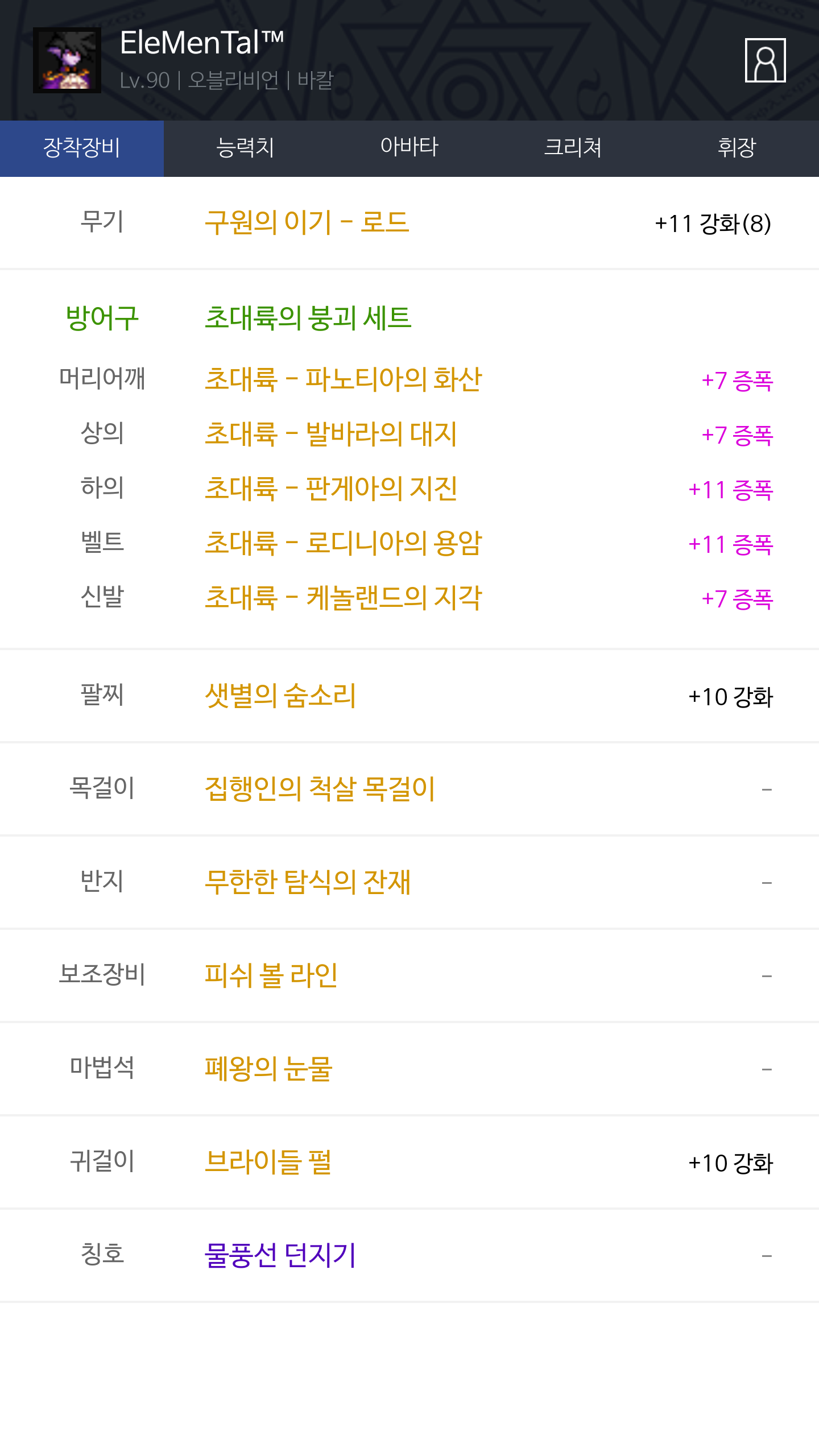Open sub equipment 피쉬 볼 라인
Screen dimensions: 819x1456
(x=271, y=975)
